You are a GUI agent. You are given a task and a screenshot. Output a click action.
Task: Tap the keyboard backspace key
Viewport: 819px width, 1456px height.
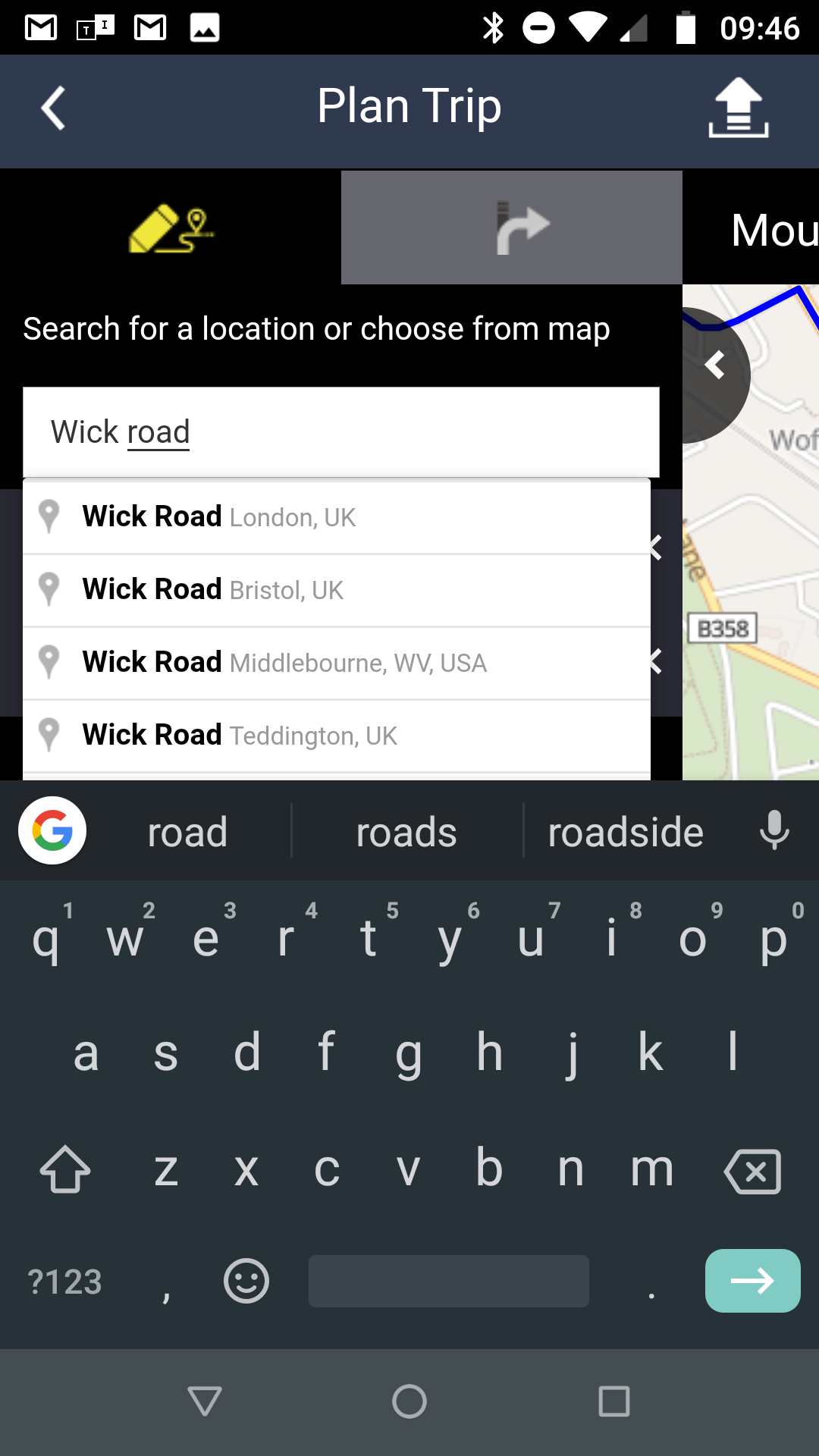coord(753,1171)
